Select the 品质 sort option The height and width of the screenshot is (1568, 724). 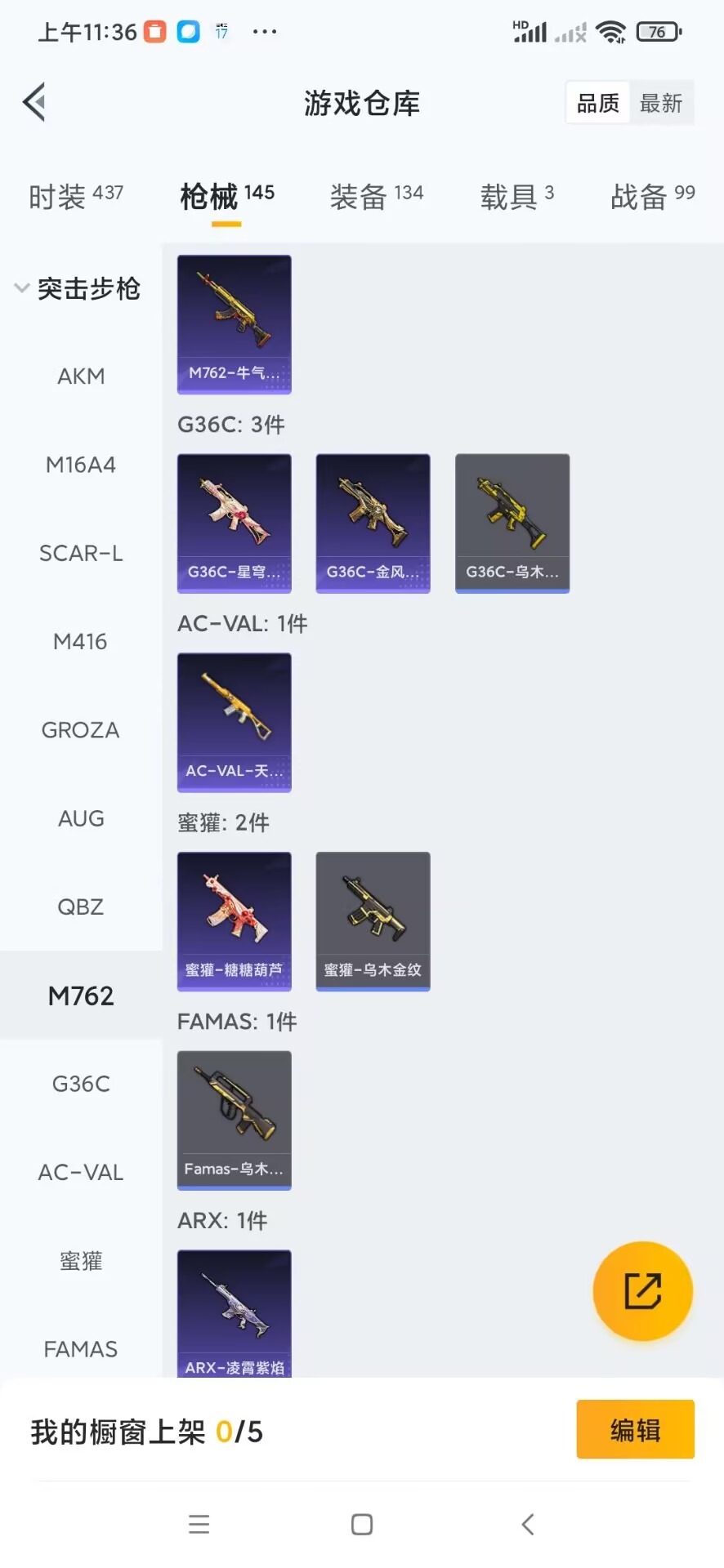click(x=598, y=103)
